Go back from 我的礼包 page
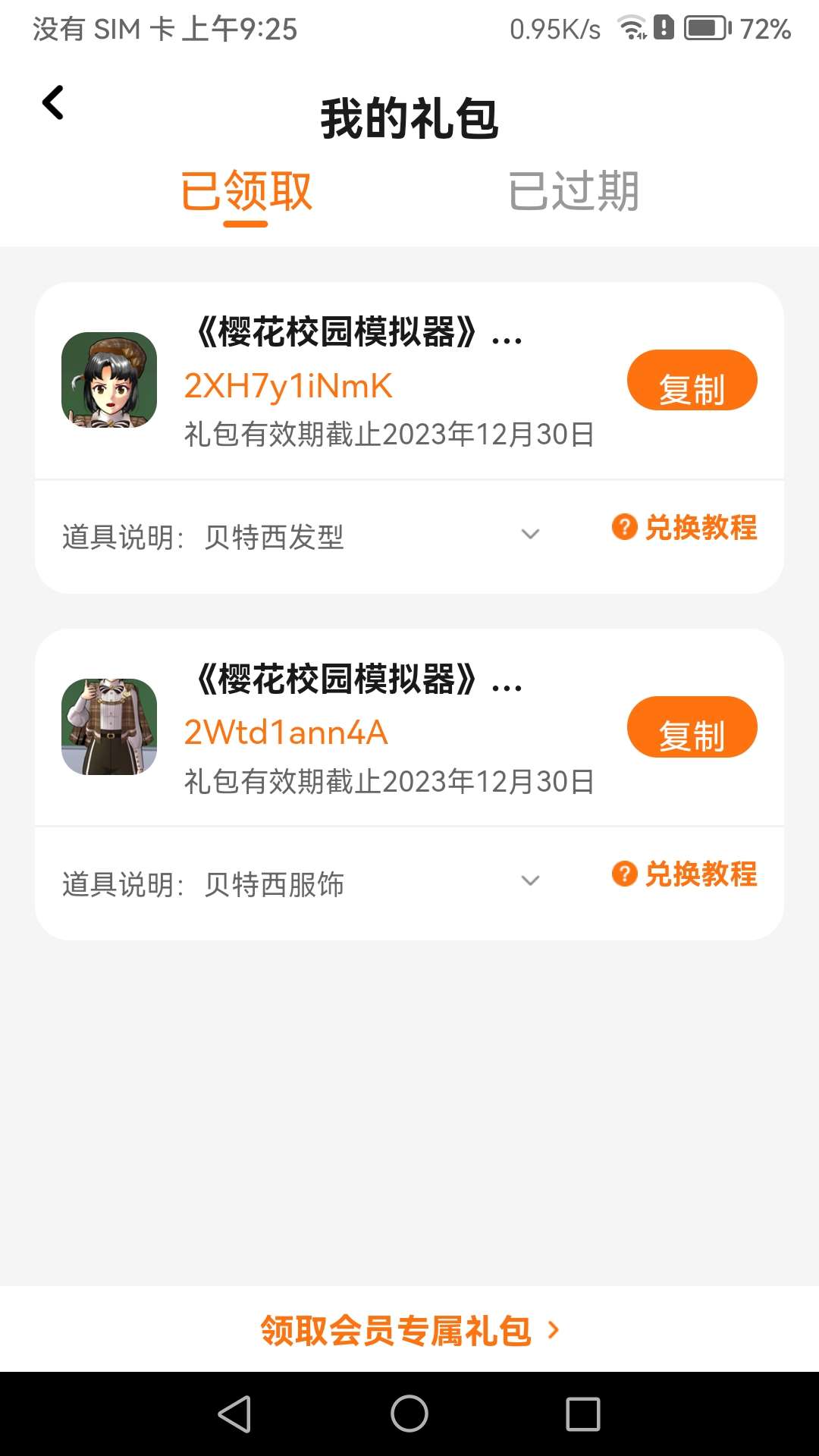This screenshot has width=819, height=1456. [x=53, y=103]
